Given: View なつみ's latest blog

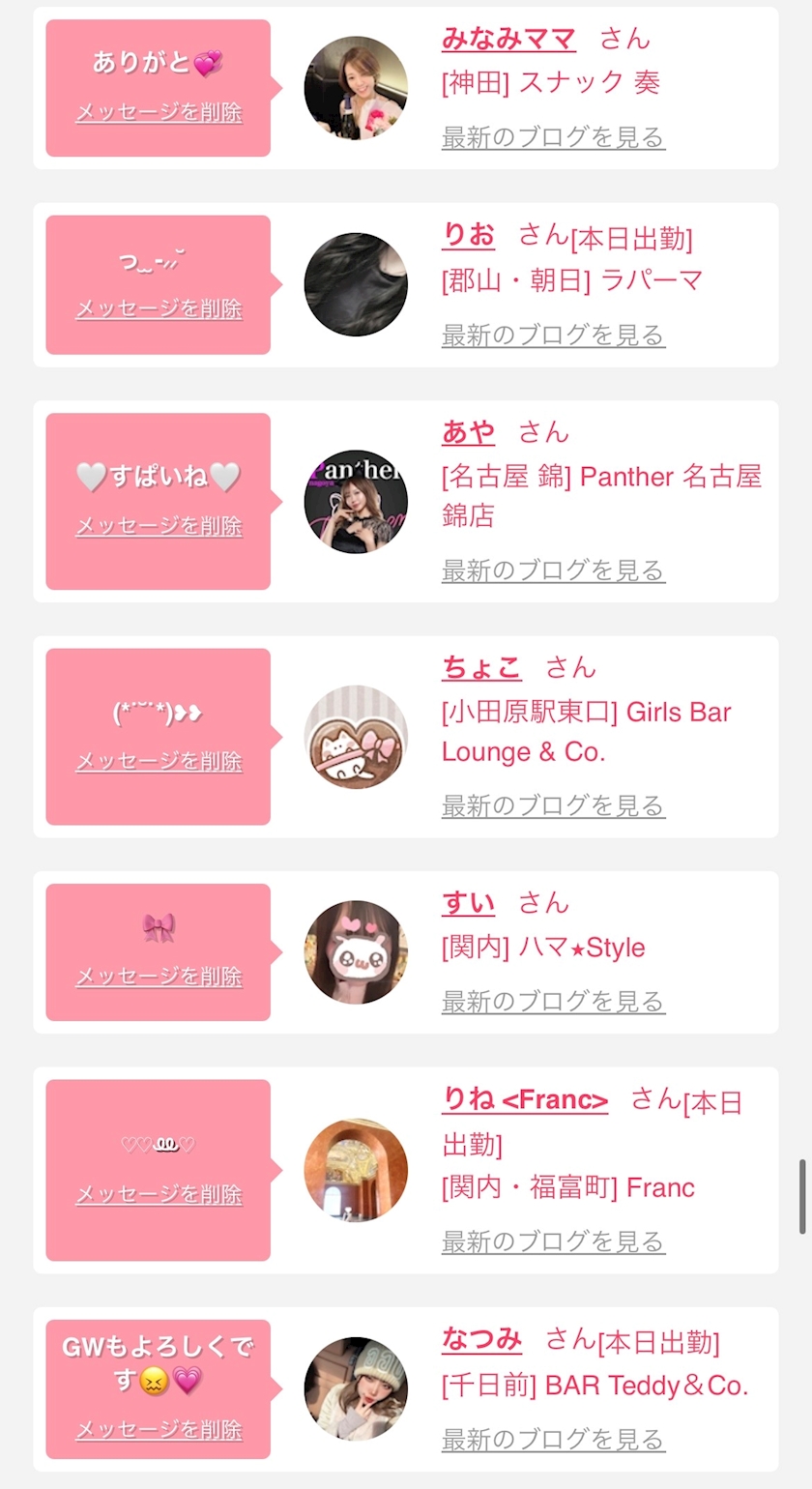Looking at the screenshot, I should pyautogui.click(x=553, y=1440).
